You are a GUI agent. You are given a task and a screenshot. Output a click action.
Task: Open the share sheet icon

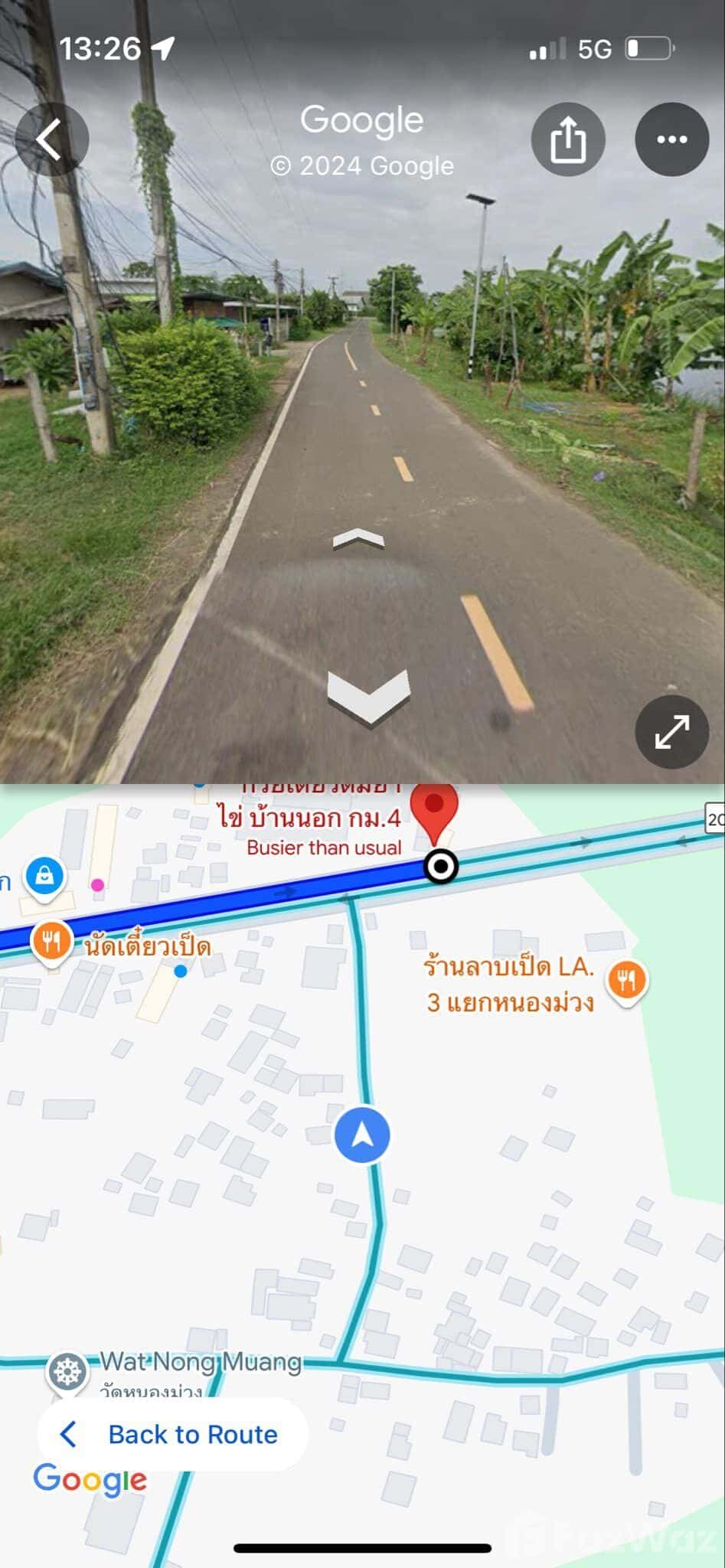tap(568, 139)
